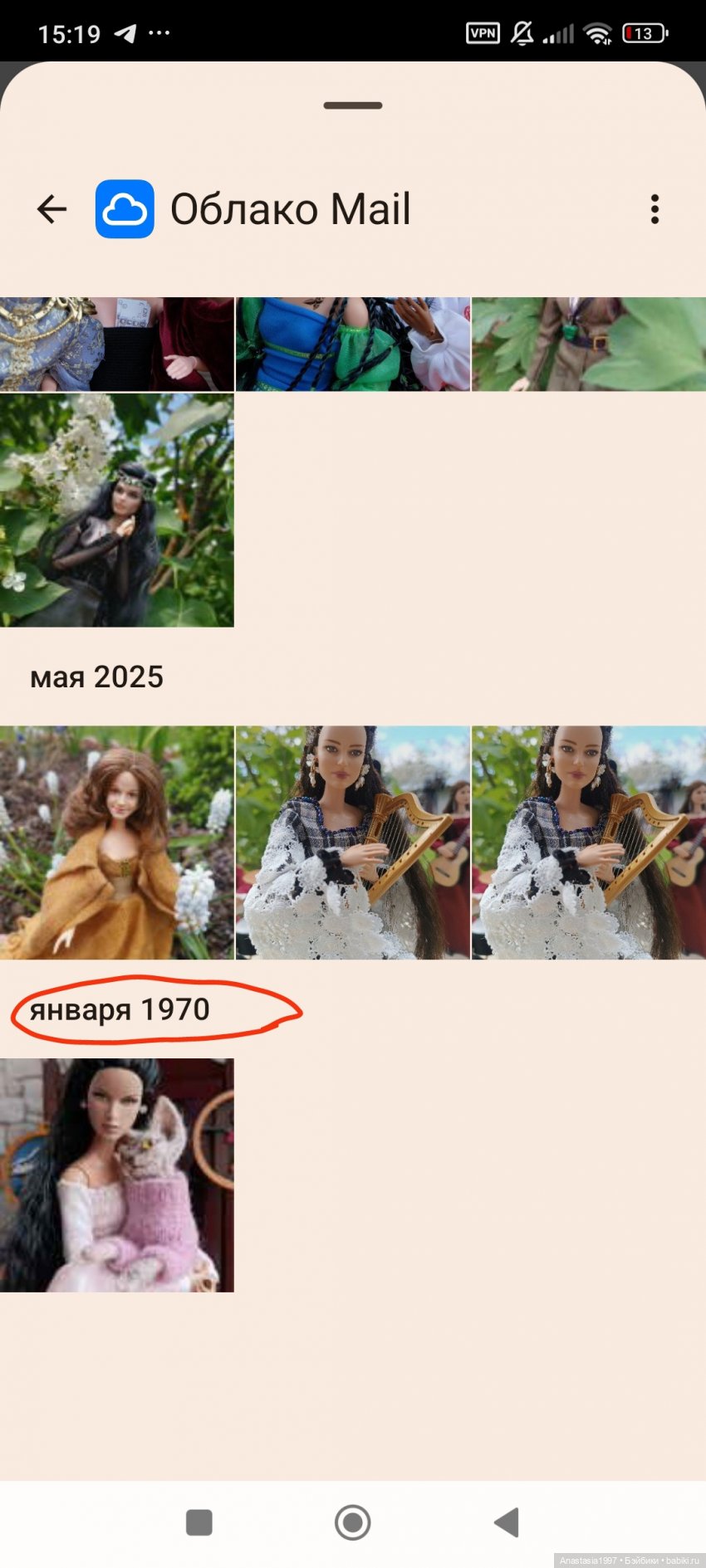This screenshot has height=1568, width=706.
Task: Open recent apps with square button
Action: pyautogui.click(x=199, y=1522)
